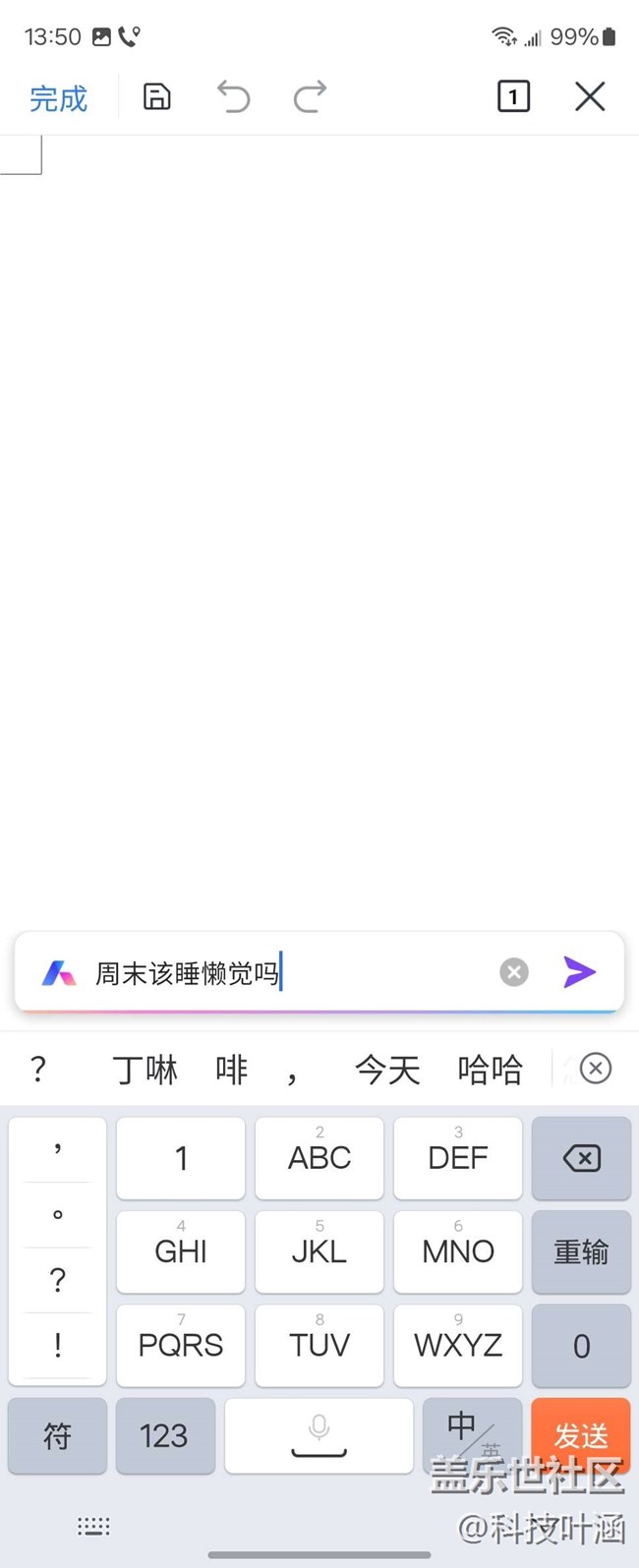This screenshot has width=639, height=1568.
Task: Select the 哈哈 word suggestion
Action: tap(490, 1070)
